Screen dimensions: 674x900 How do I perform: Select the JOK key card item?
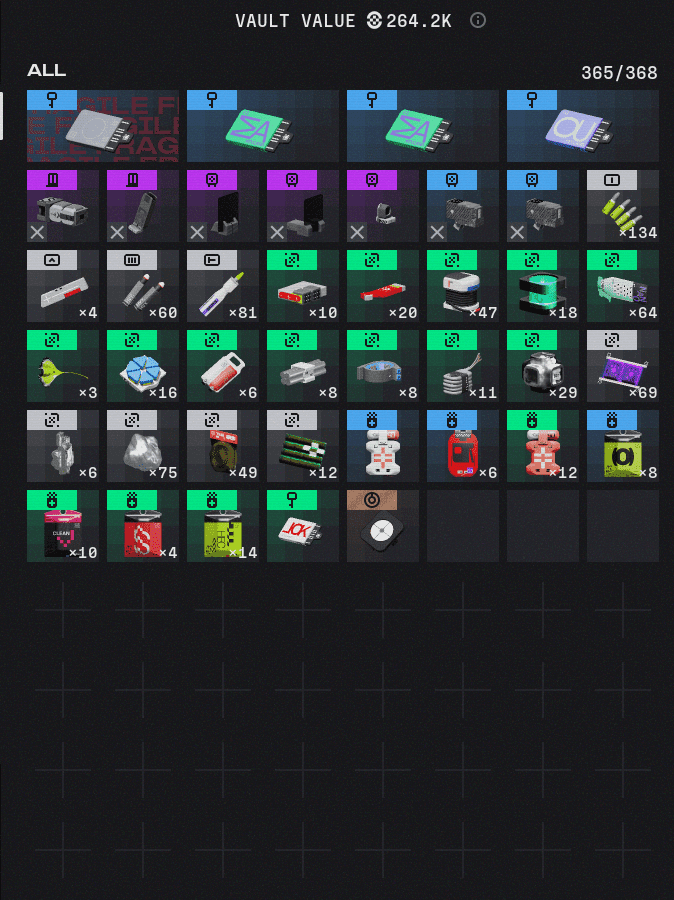click(x=302, y=527)
